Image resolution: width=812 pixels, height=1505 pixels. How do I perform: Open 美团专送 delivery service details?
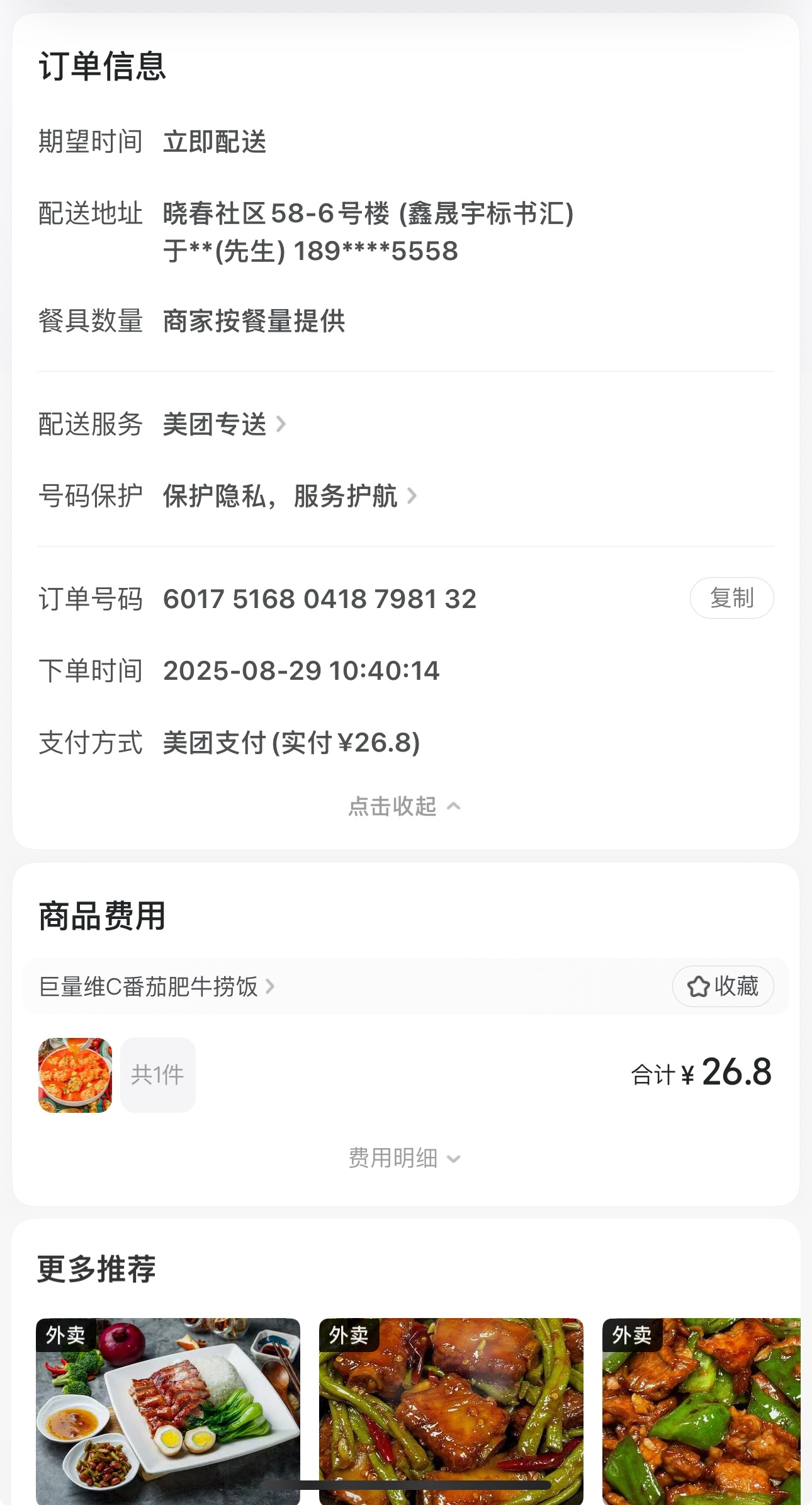(224, 424)
